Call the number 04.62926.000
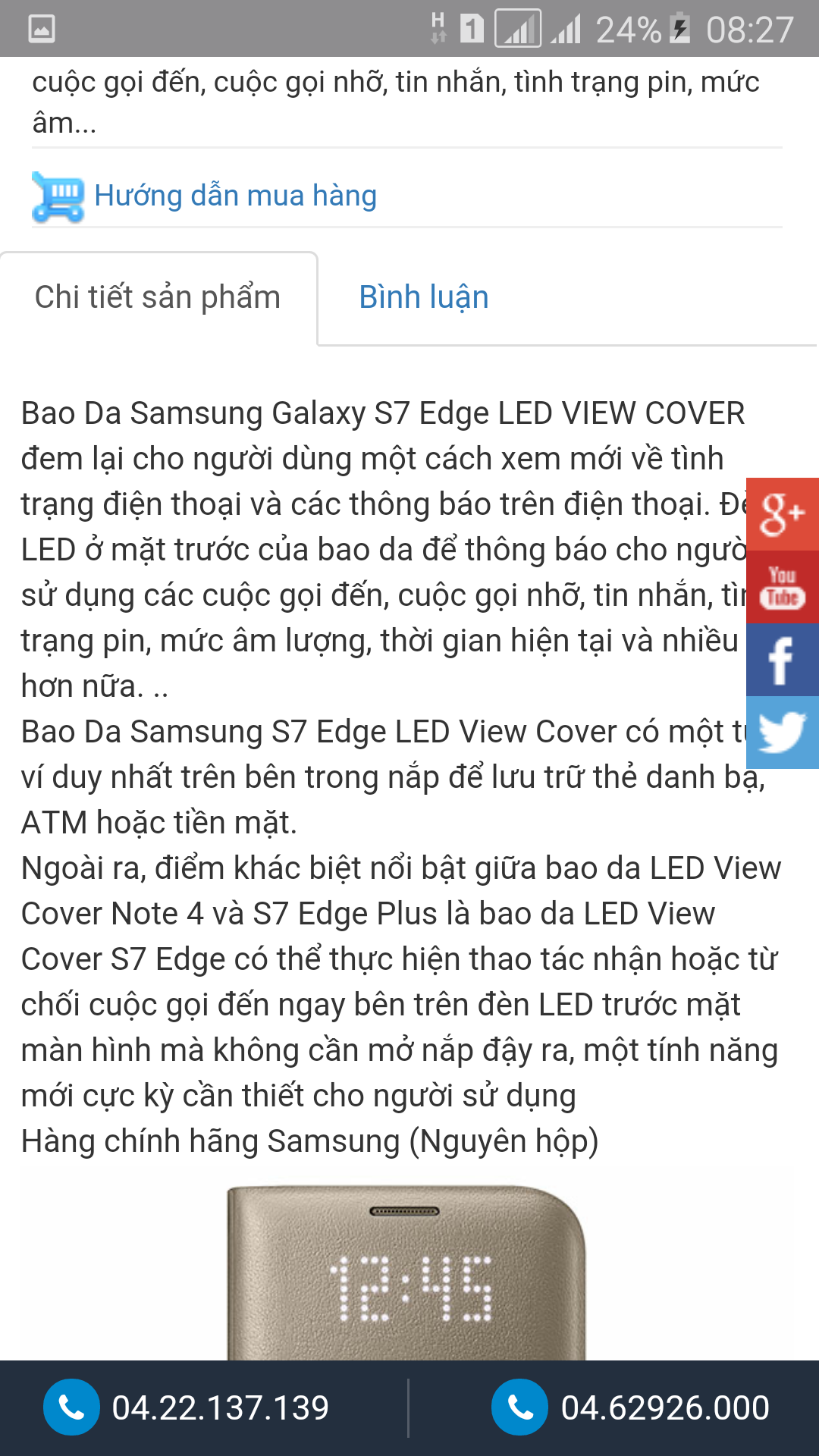 (631, 1408)
